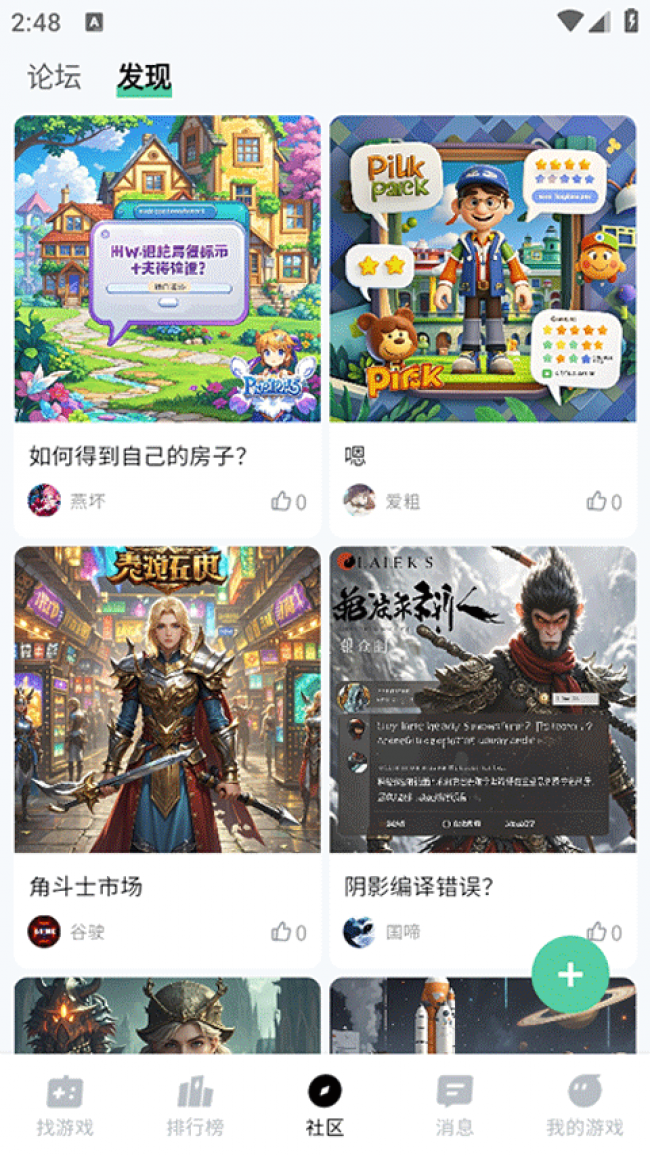View 燕坏's profile avatar
Image resolution: width=650 pixels, height=1155 pixels.
click(x=44, y=500)
